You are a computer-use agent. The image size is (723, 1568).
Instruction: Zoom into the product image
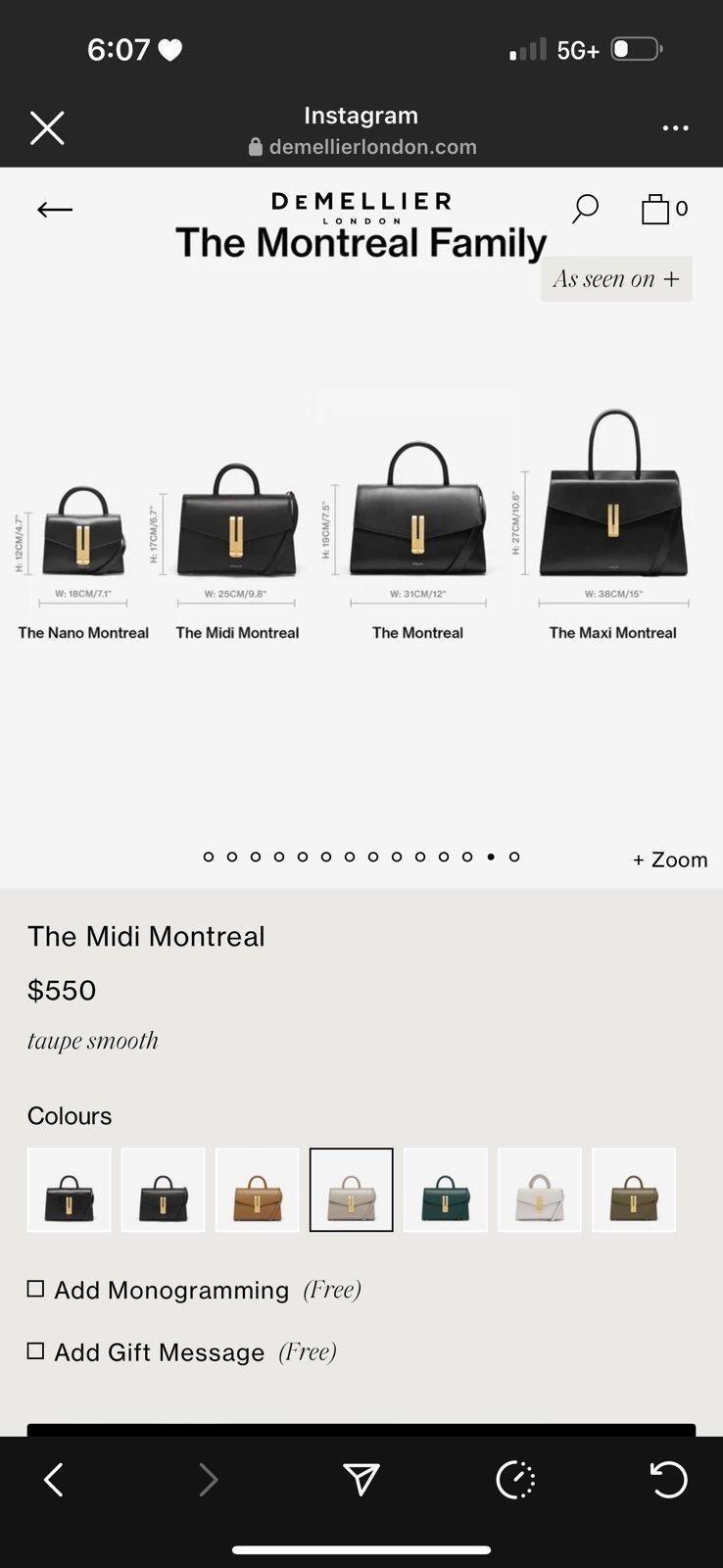670,859
